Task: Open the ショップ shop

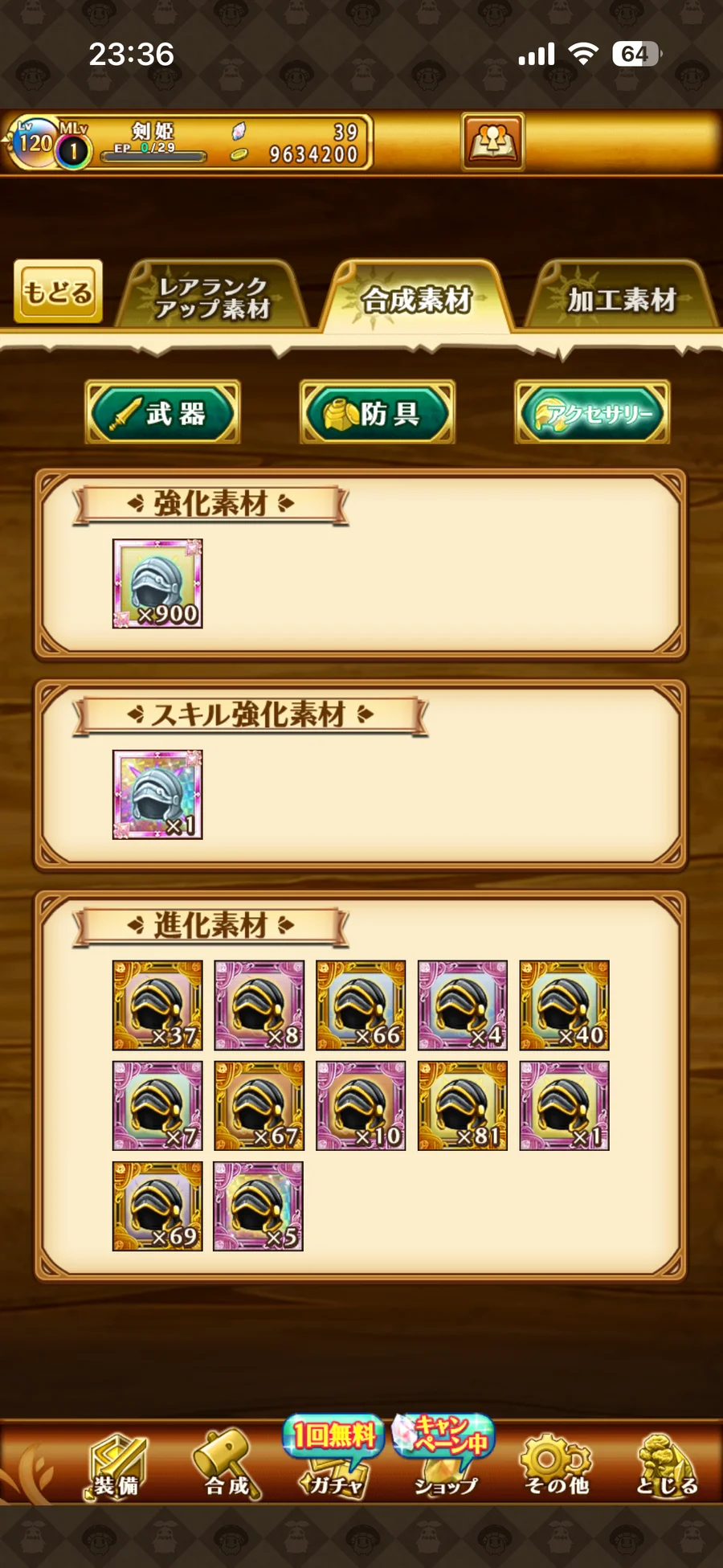Action: click(446, 1466)
